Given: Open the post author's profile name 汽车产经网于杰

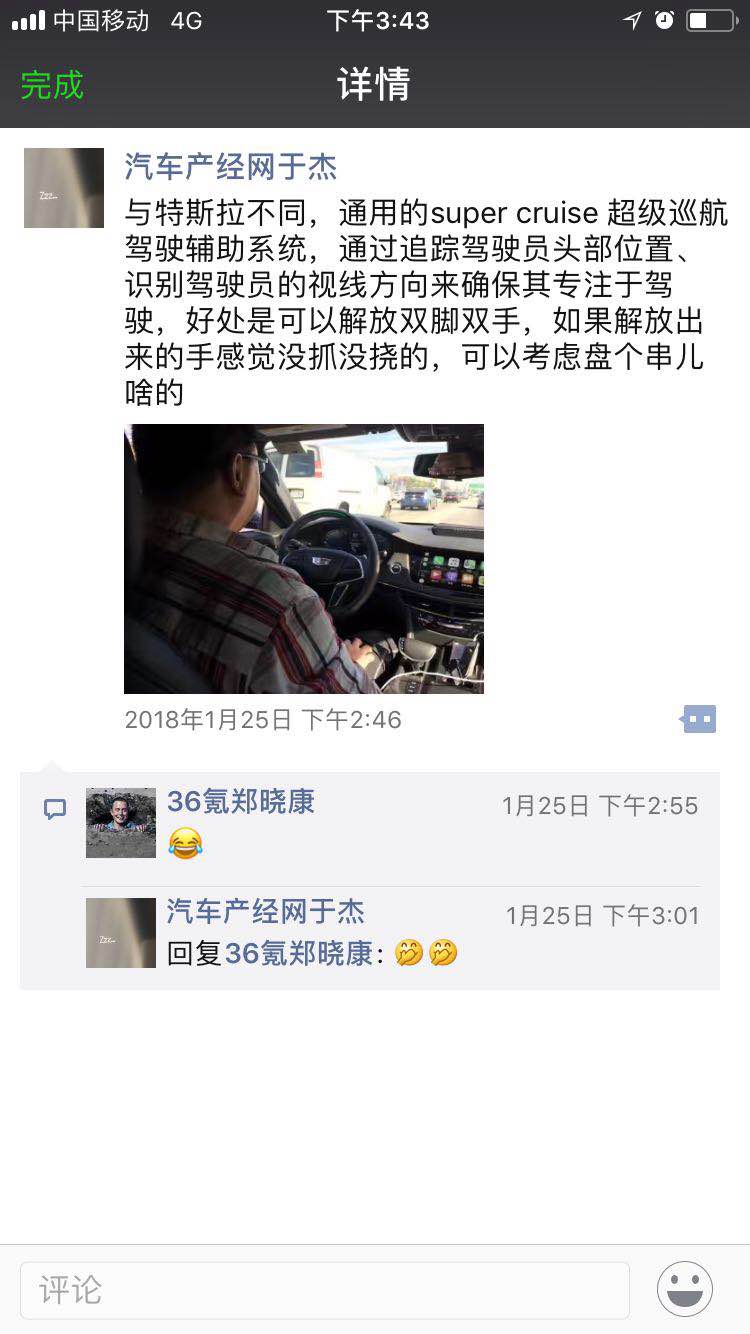Looking at the screenshot, I should (x=231, y=166).
